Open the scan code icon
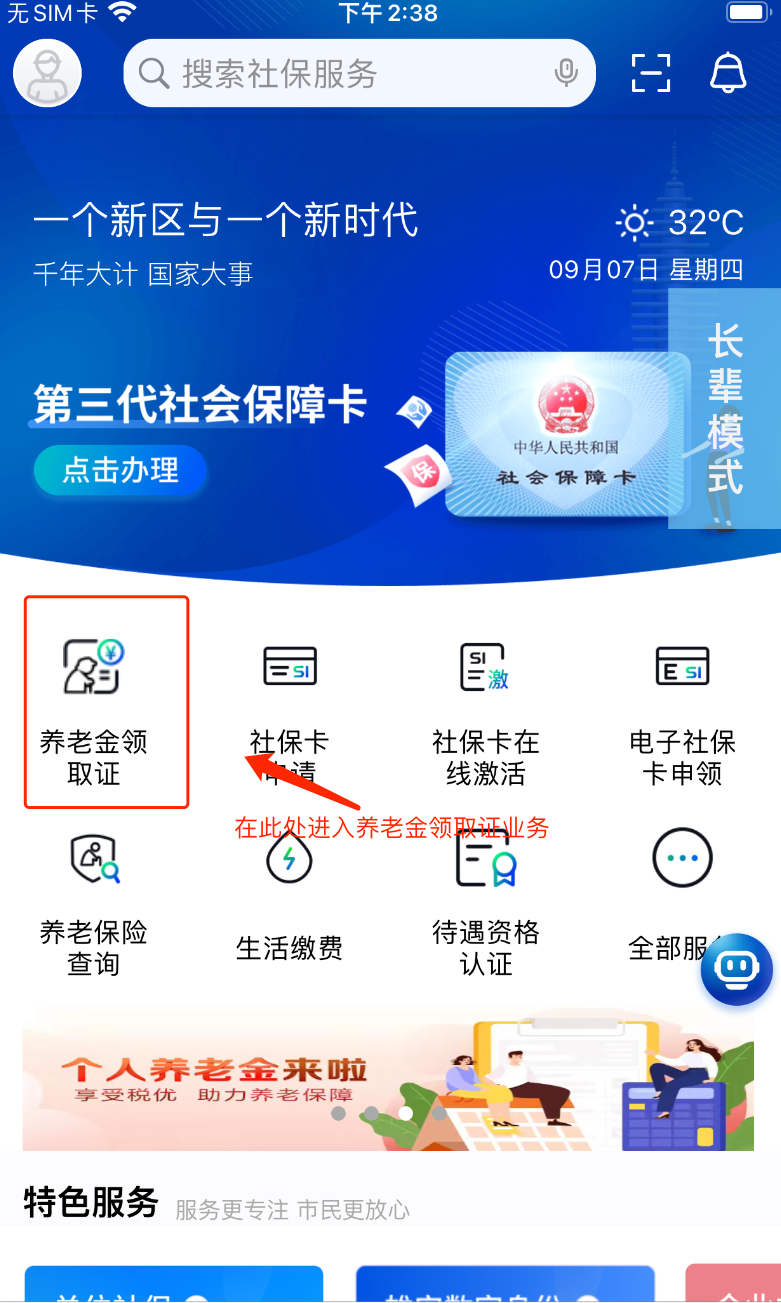 [651, 73]
